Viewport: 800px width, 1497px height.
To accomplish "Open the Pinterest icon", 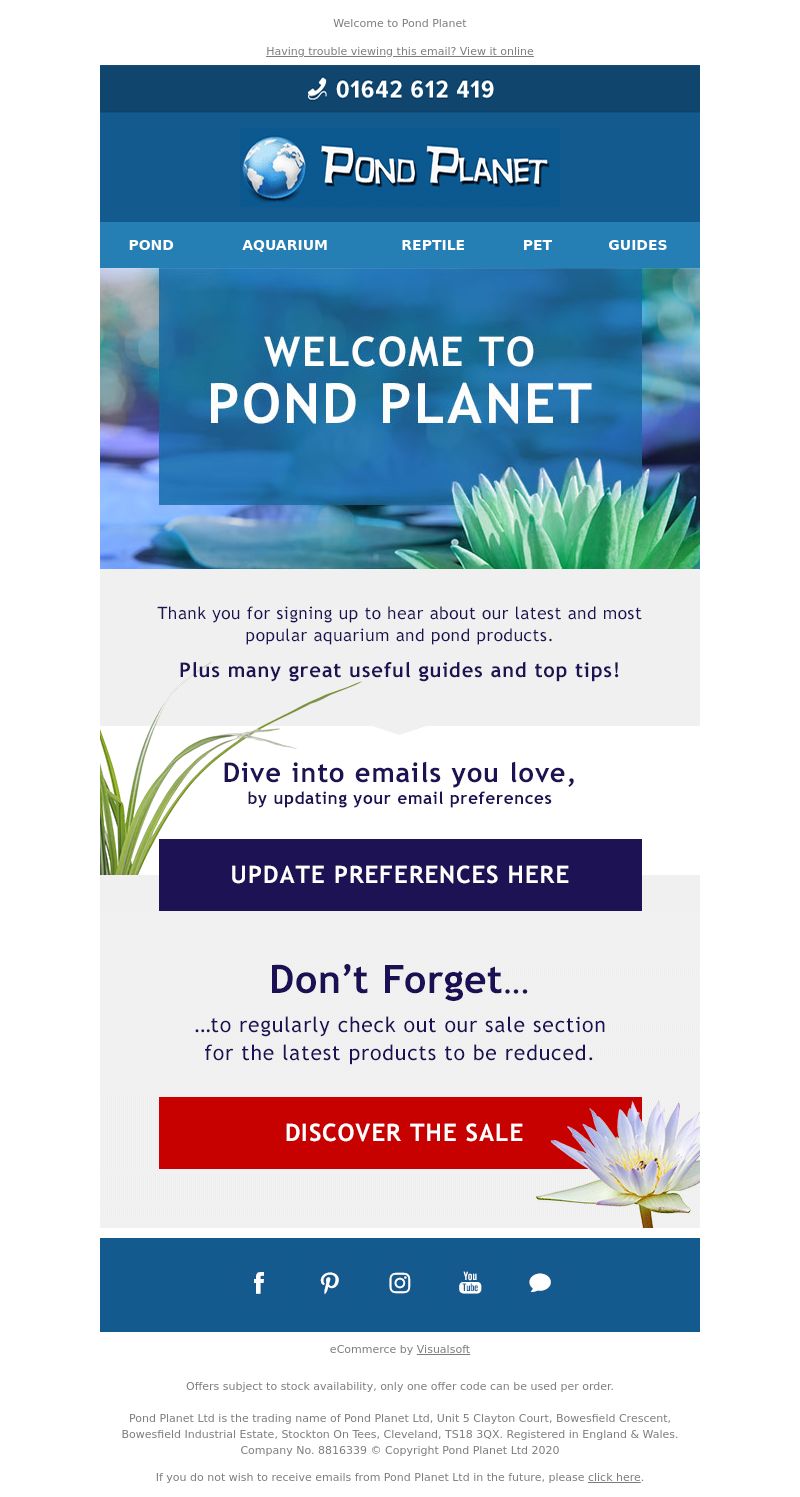I will click(329, 1283).
